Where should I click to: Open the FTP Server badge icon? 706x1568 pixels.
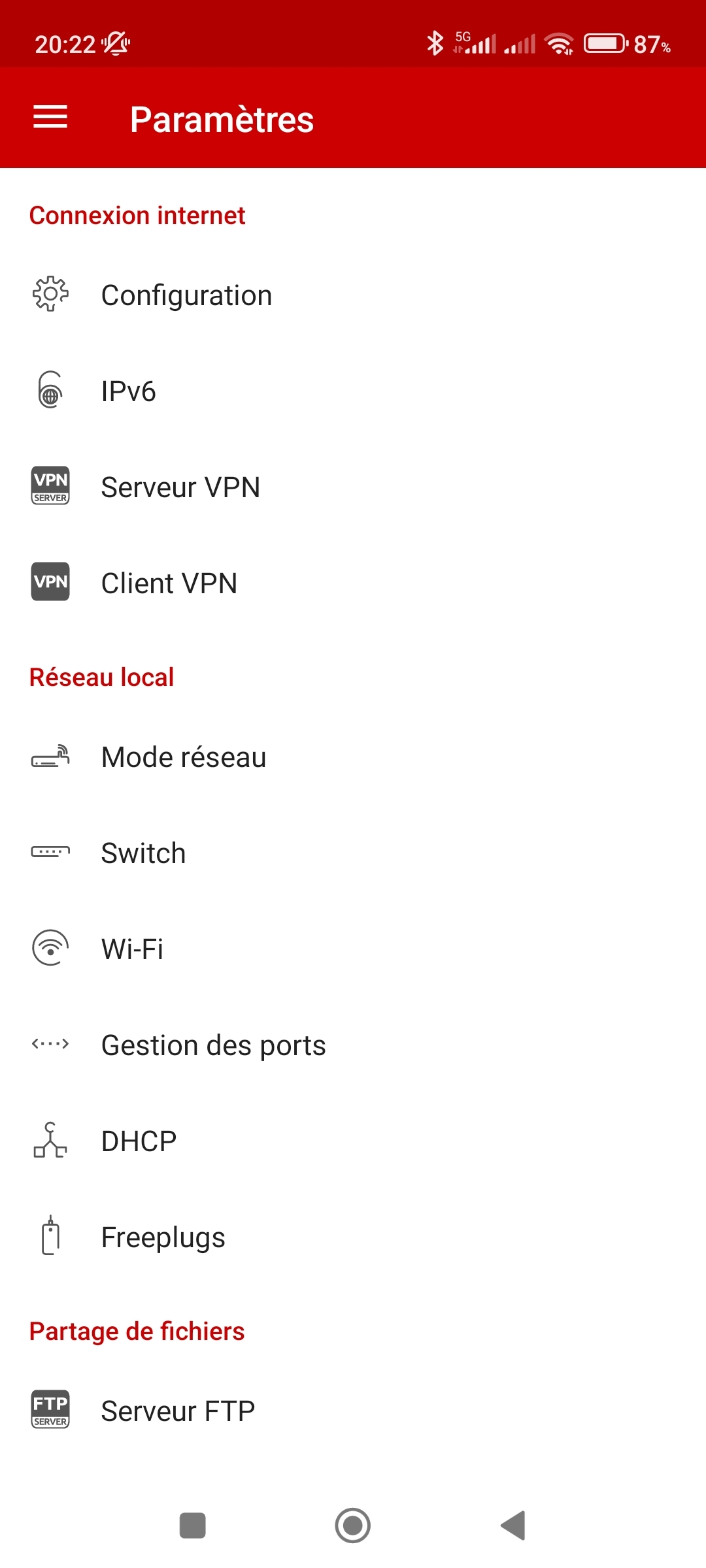click(49, 1409)
